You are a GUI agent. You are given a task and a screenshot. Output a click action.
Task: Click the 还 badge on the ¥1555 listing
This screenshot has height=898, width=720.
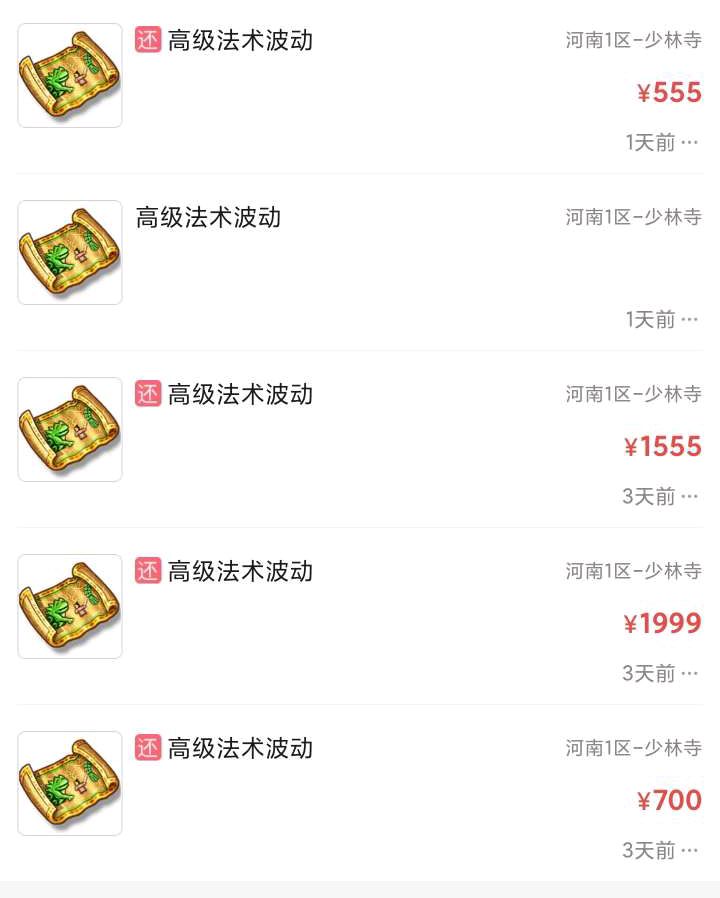tap(147, 395)
